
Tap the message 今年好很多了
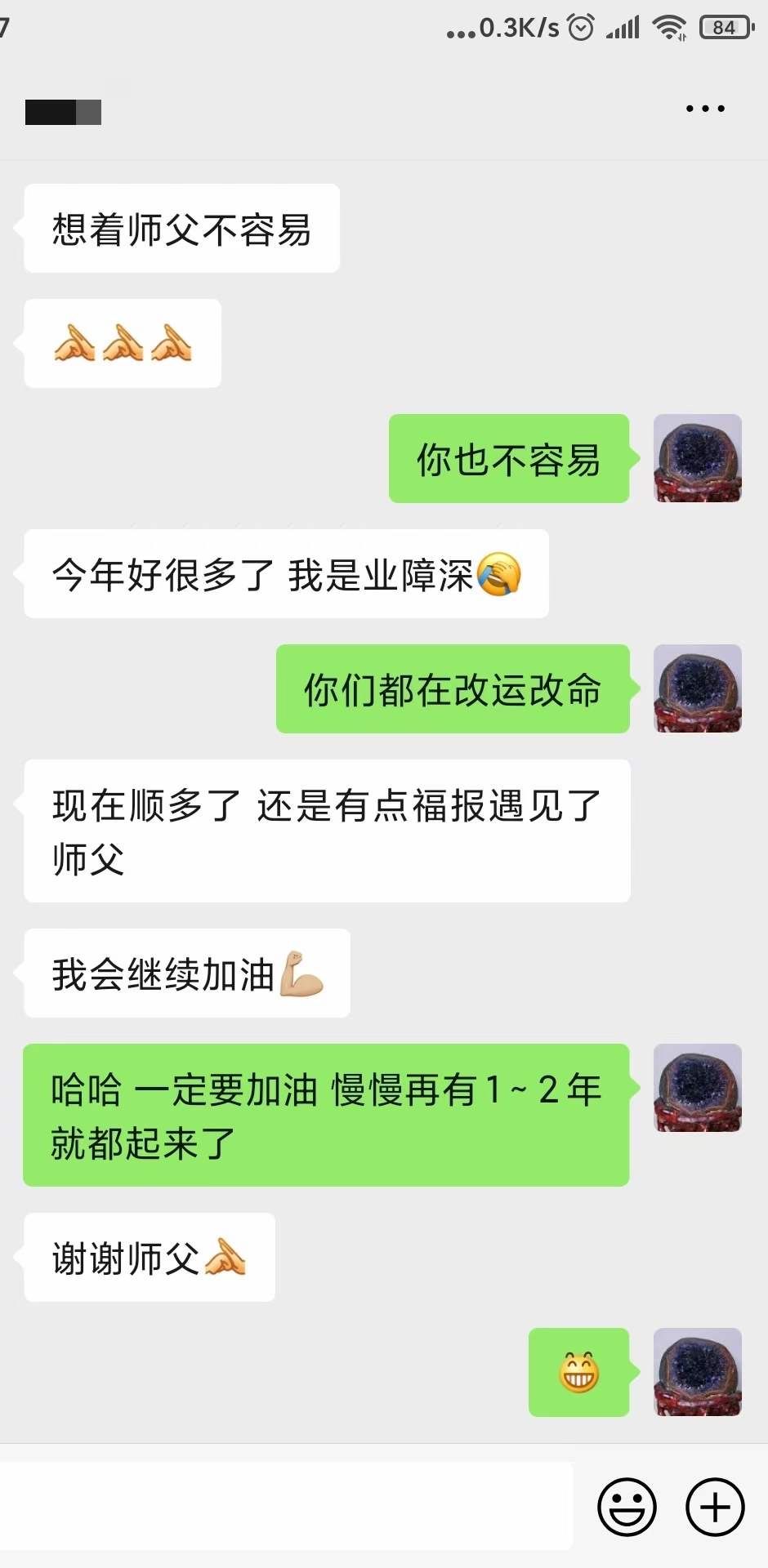[x=286, y=573]
